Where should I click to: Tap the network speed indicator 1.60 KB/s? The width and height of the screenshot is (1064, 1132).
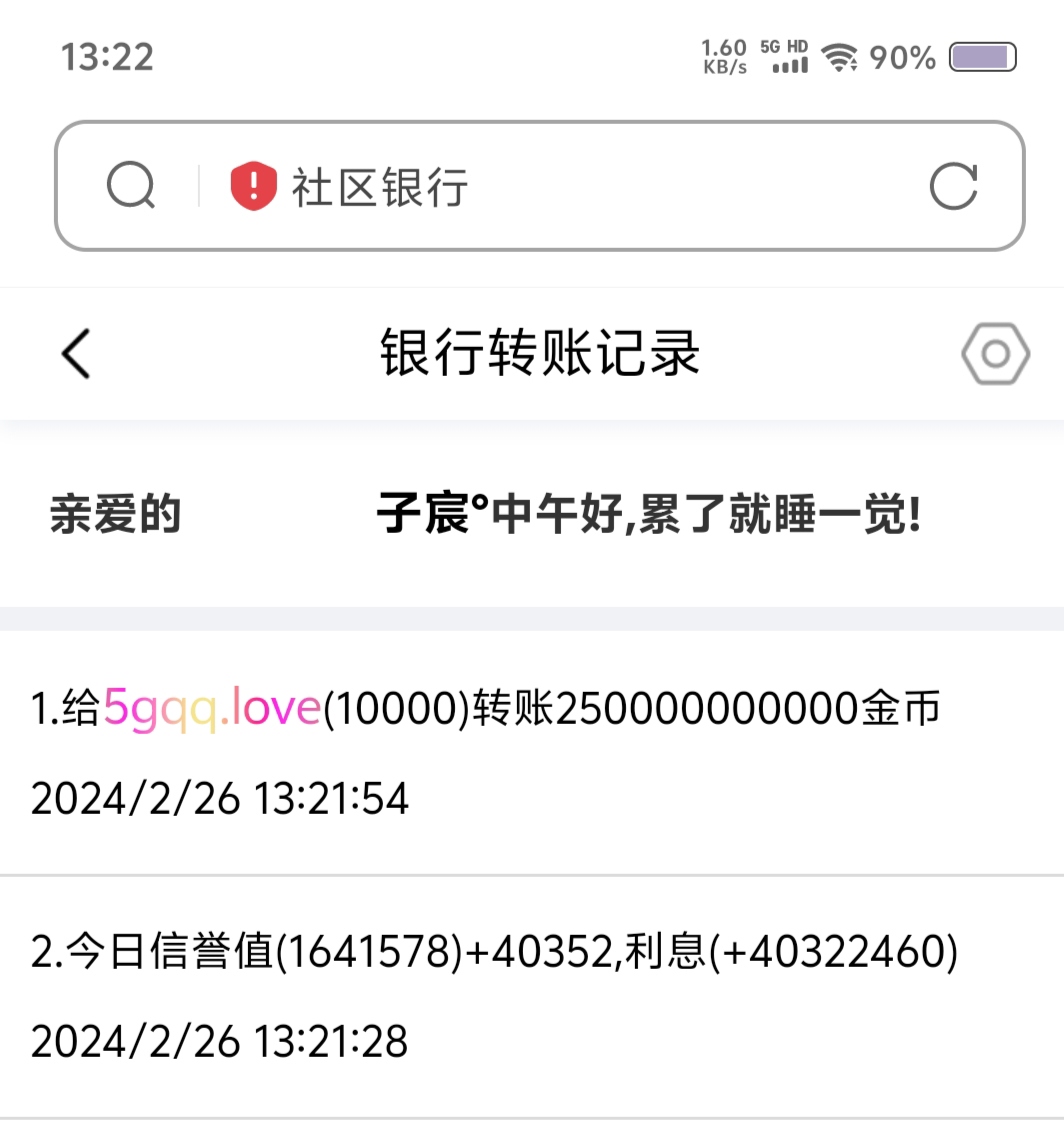tap(722, 57)
